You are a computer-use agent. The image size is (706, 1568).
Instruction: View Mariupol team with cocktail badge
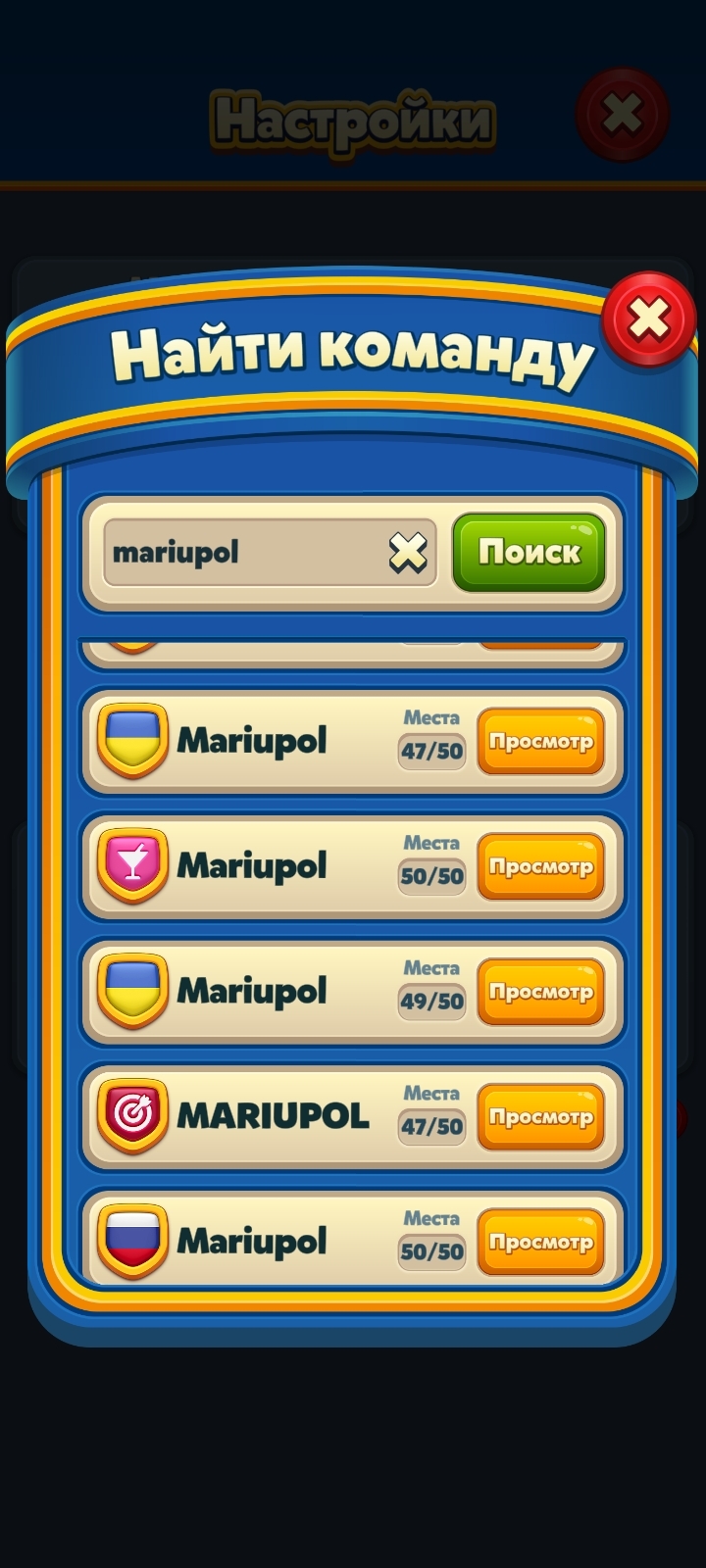tap(540, 866)
